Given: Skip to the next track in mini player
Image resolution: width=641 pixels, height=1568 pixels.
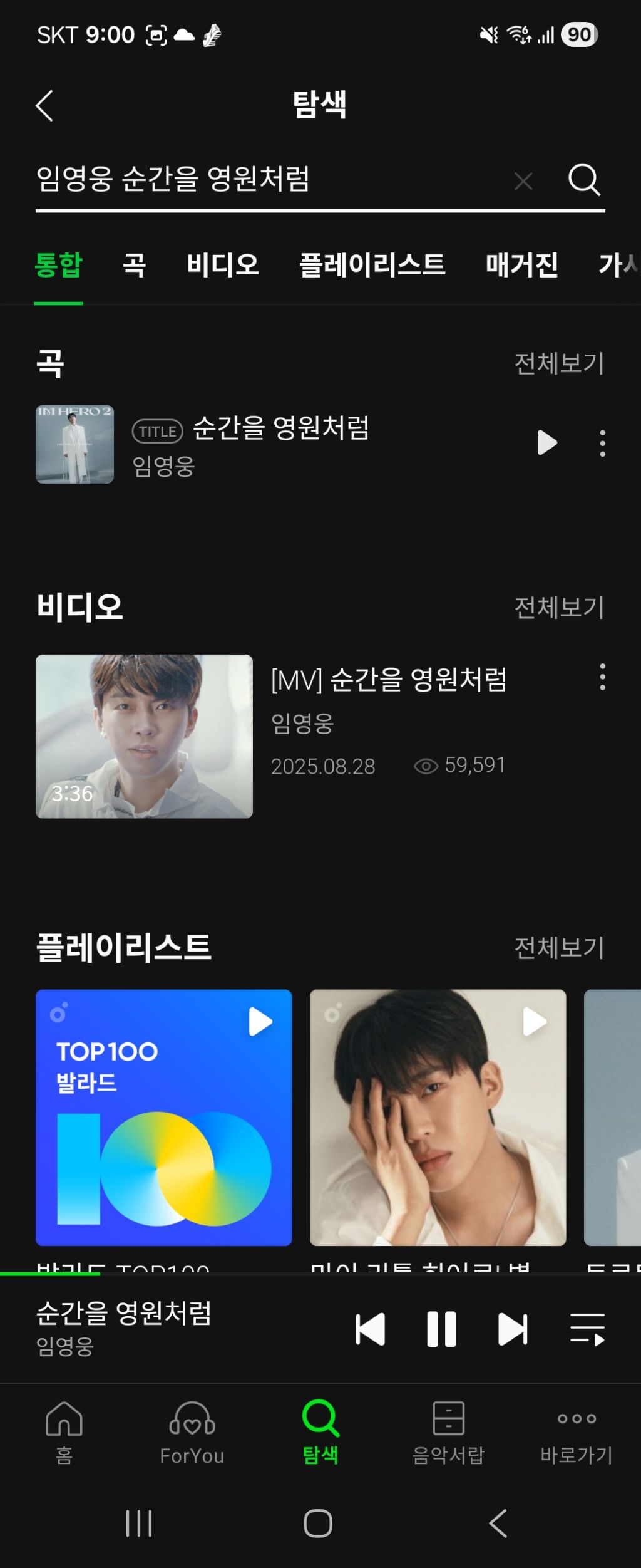Looking at the screenshot, I should (513, 1329).
